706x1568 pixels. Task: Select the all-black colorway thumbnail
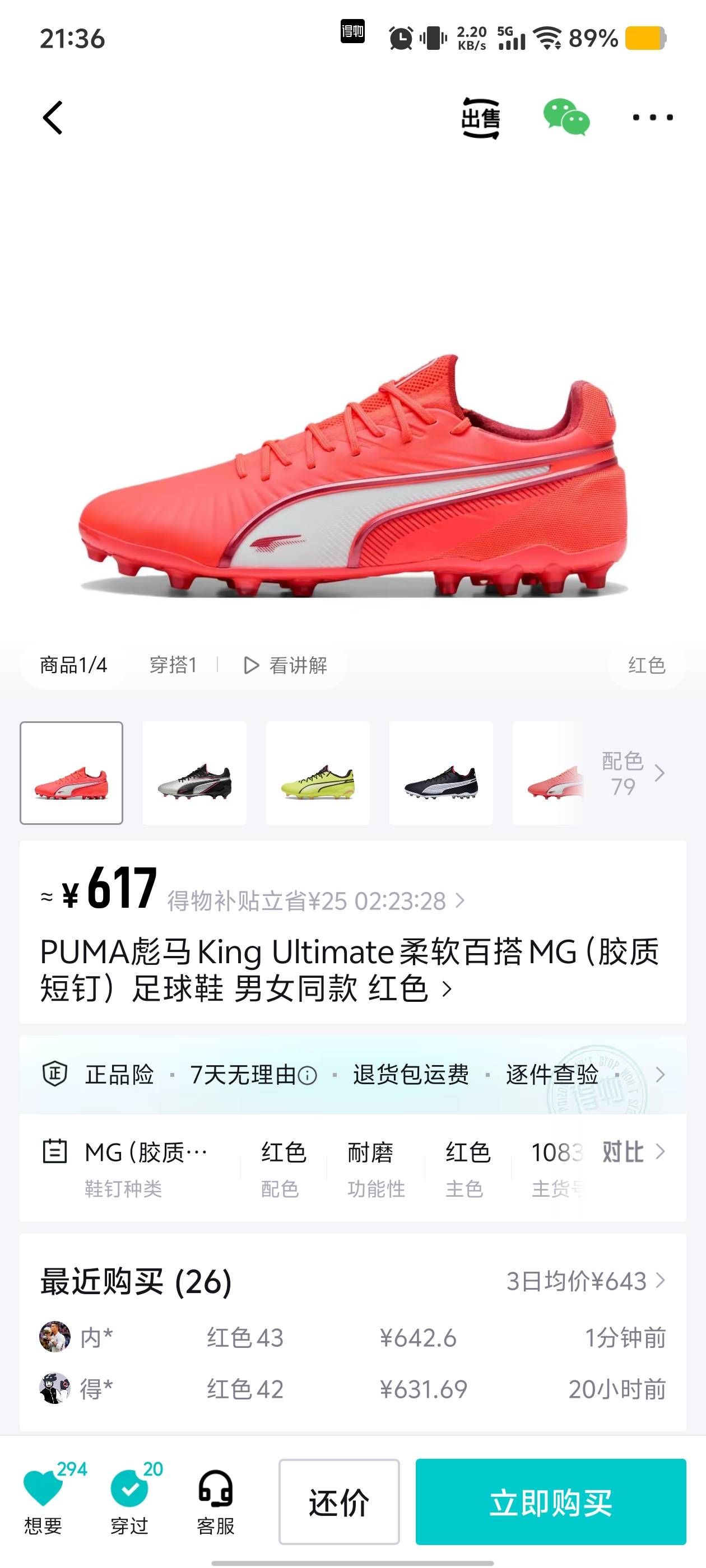click(x=441, y=773)
